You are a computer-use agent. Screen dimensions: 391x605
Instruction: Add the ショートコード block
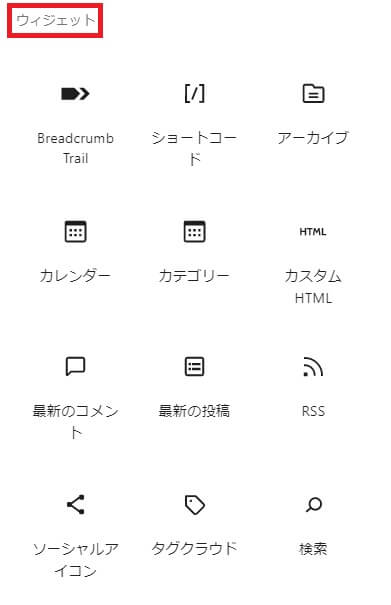[194, 124]
